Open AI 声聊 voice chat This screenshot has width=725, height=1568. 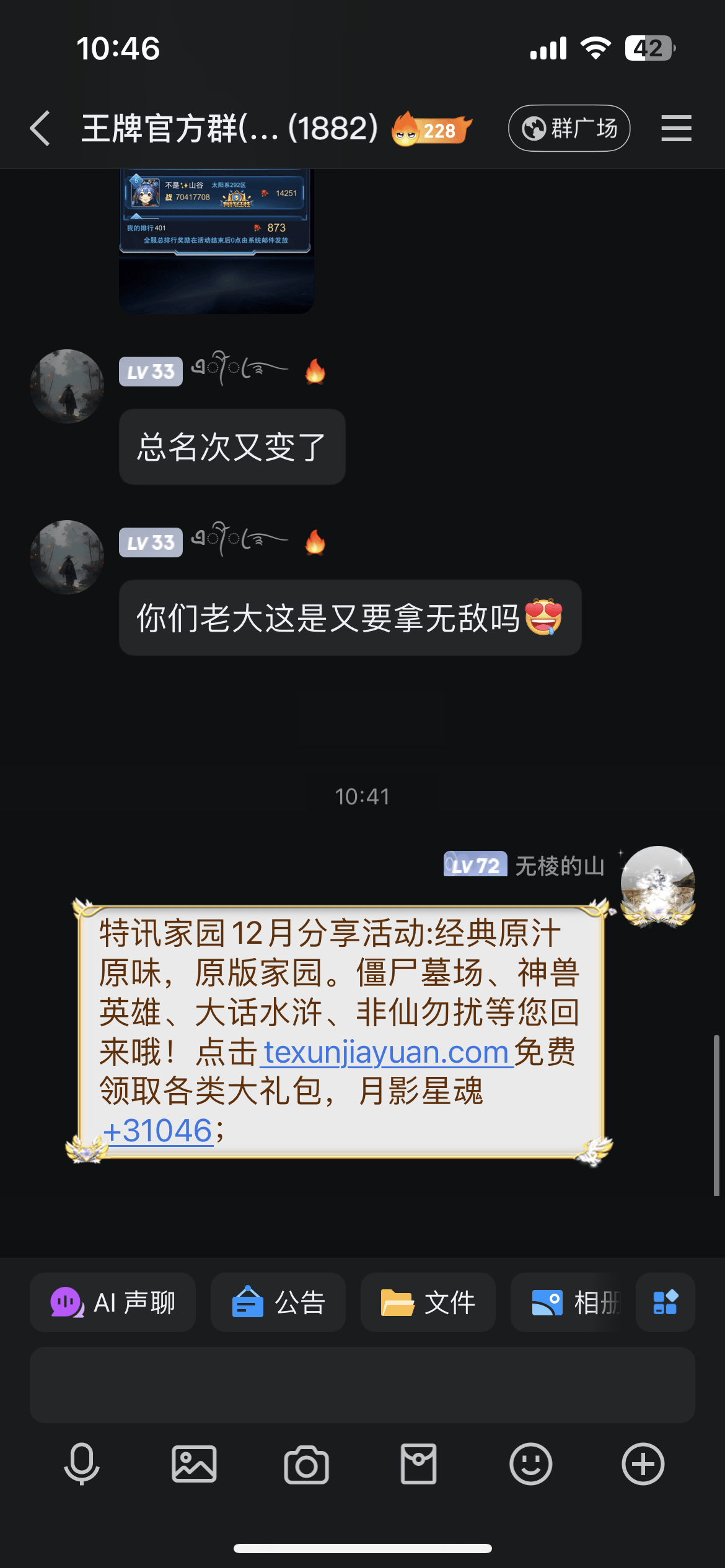coord(113,1302)
